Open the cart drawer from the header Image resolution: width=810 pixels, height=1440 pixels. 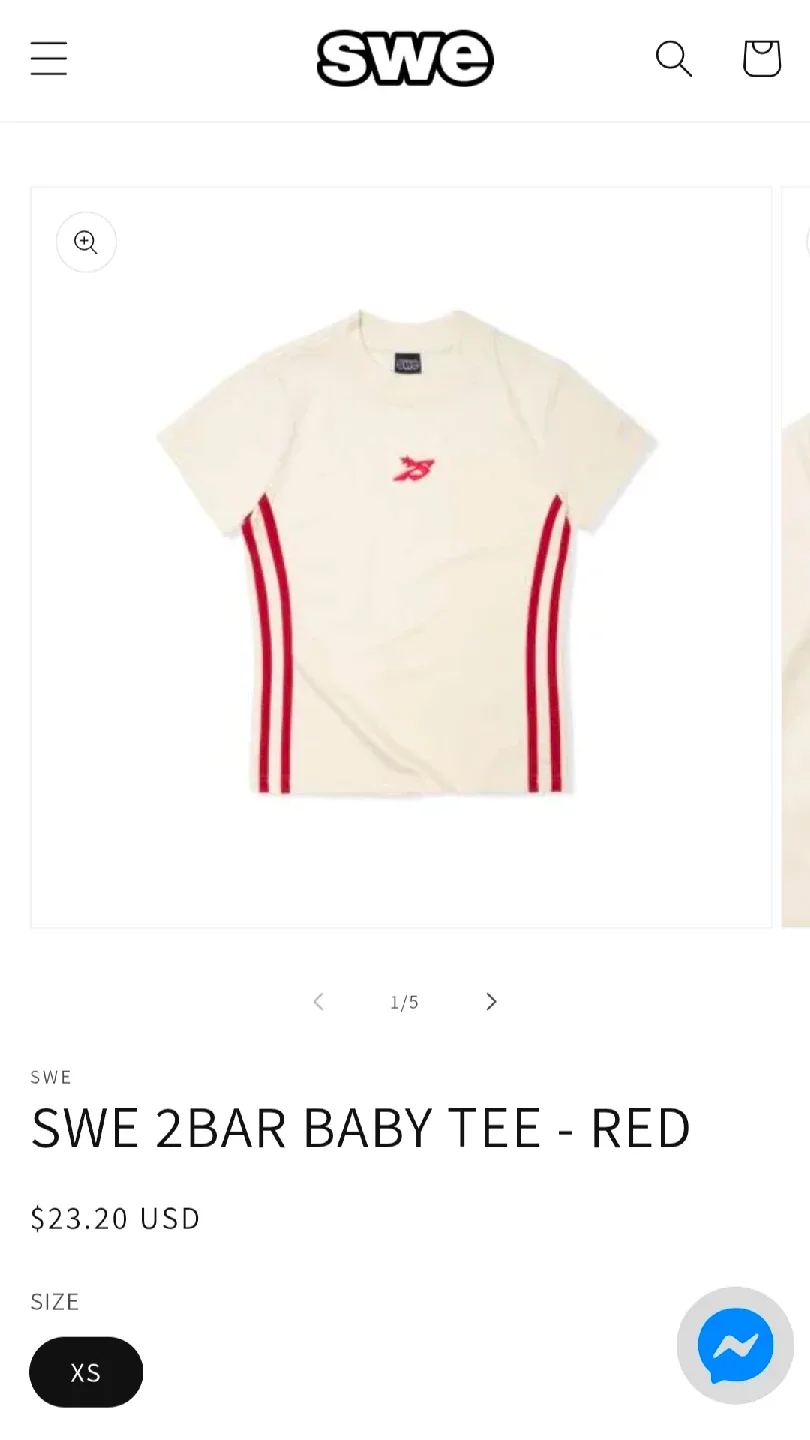(x=760, y=59)
